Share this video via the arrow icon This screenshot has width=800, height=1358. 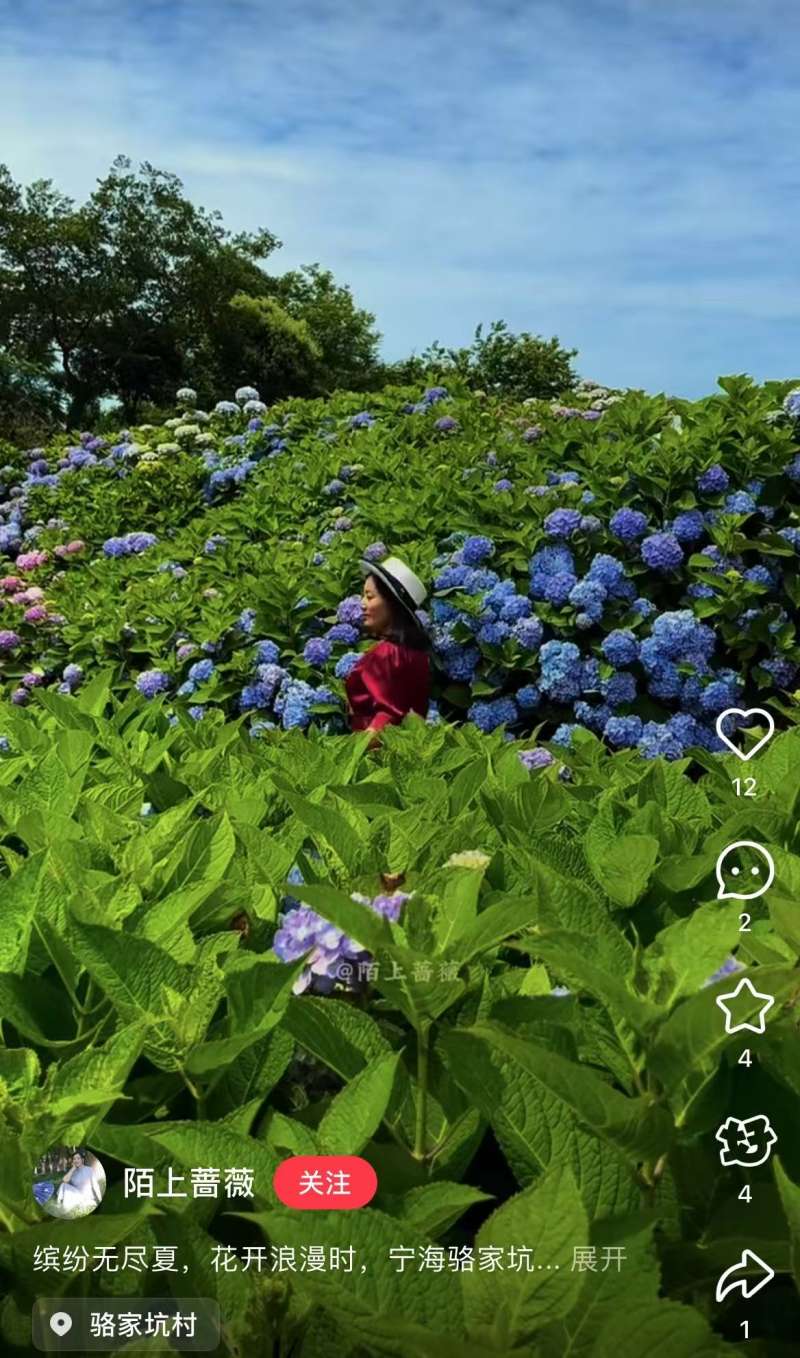[745, 1277]
